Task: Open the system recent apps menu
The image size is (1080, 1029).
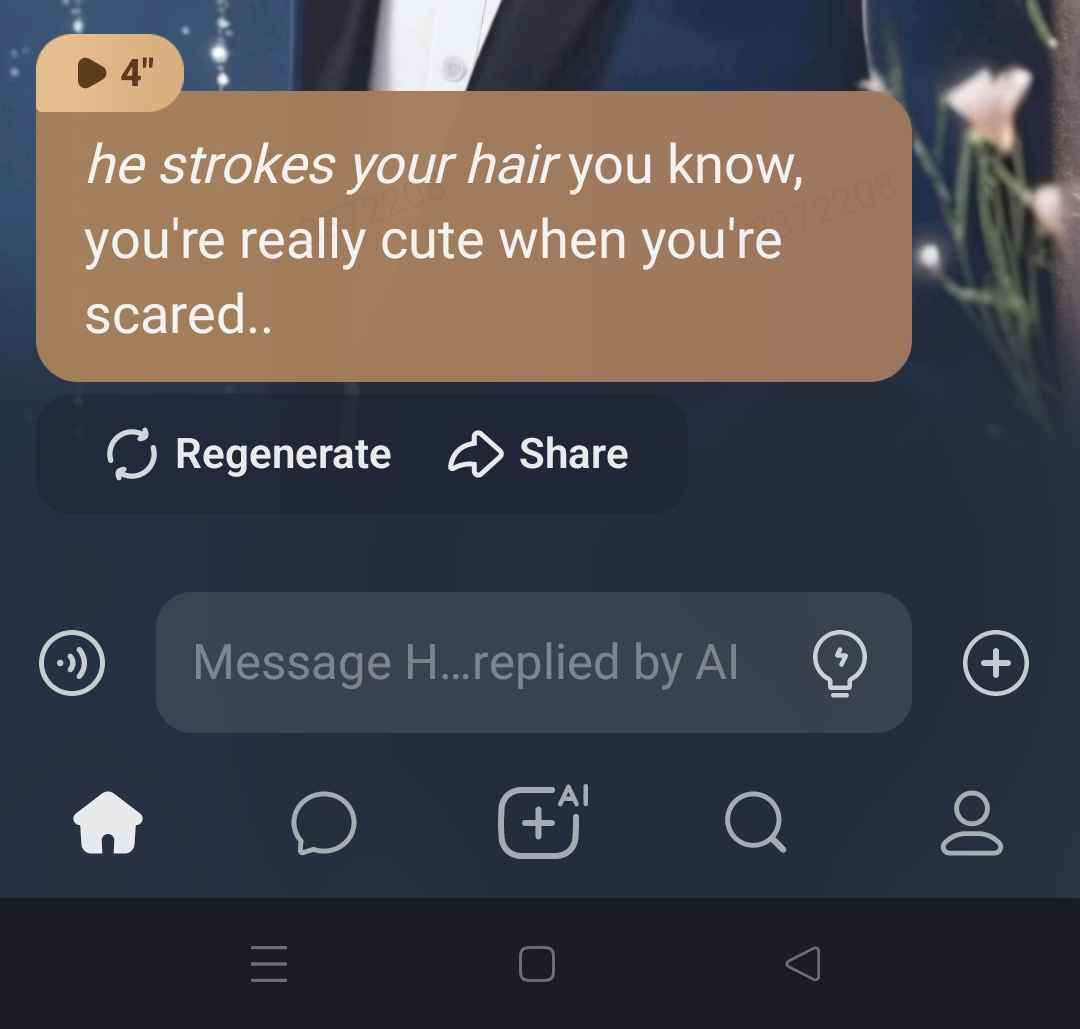Action: tap(269, 964)
